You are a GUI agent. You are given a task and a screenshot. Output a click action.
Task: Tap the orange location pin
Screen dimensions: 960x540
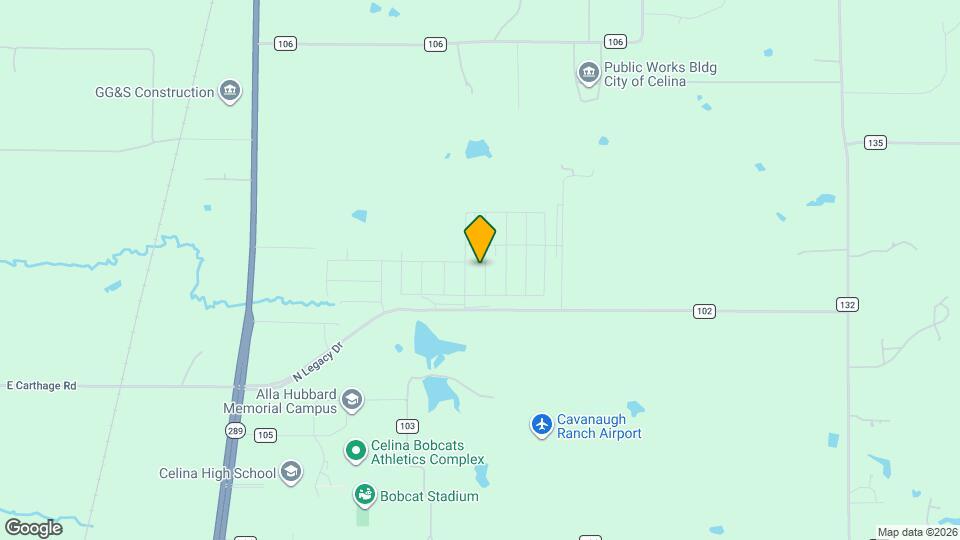[480, 238]
